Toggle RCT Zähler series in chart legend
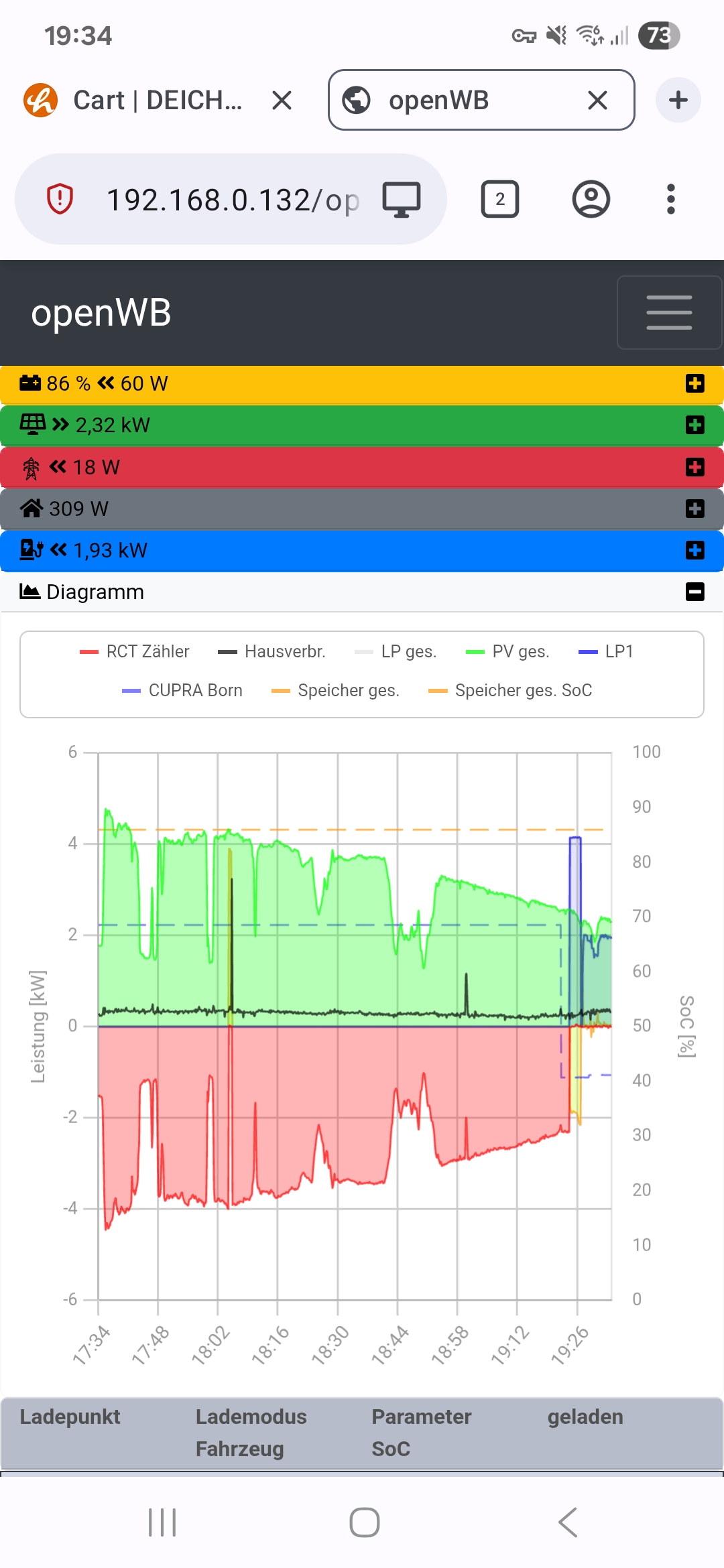The height and width of the screenshot is (1568, 724). pos(135,651)
